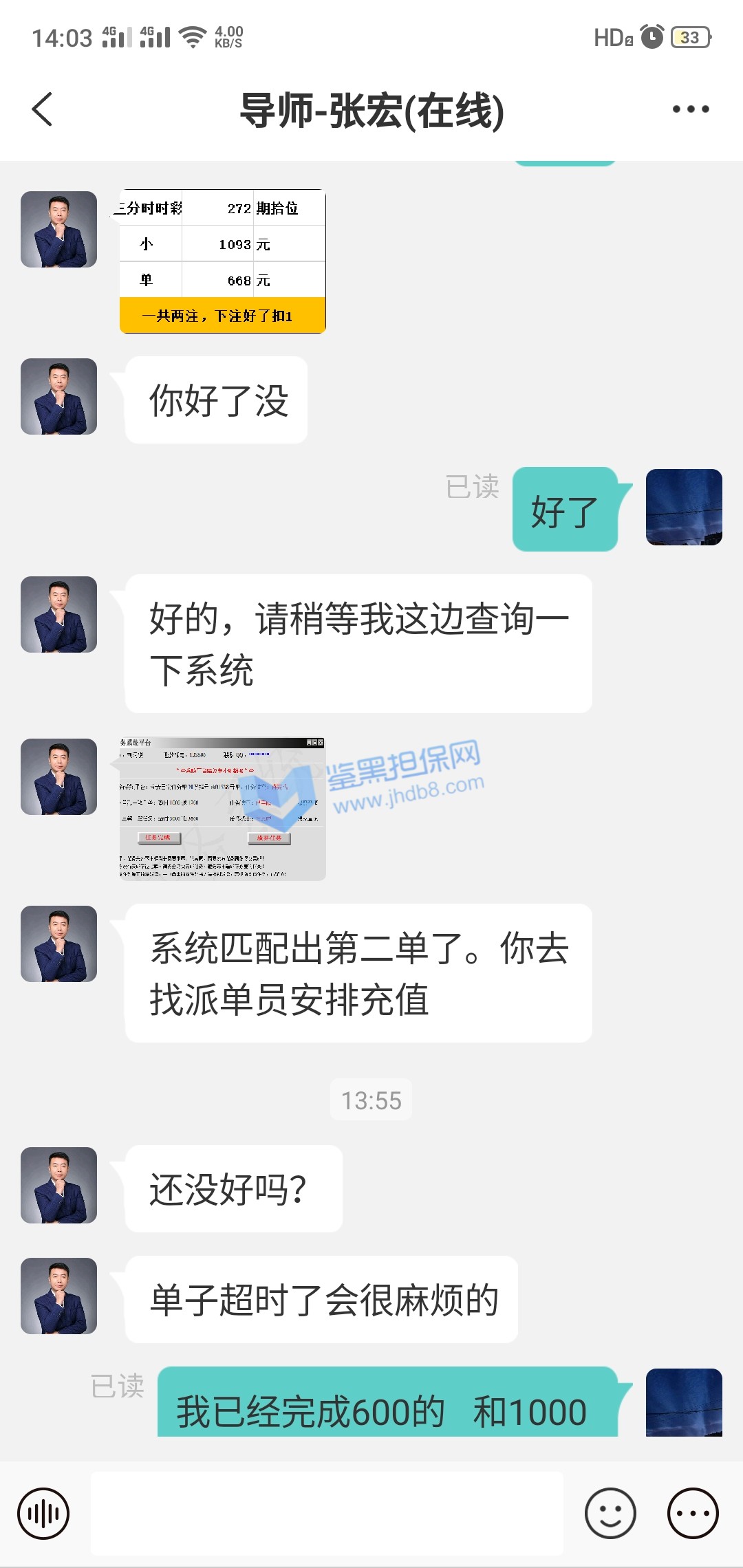
Task: Tap the message text input field
Action: click(327, 1513)
